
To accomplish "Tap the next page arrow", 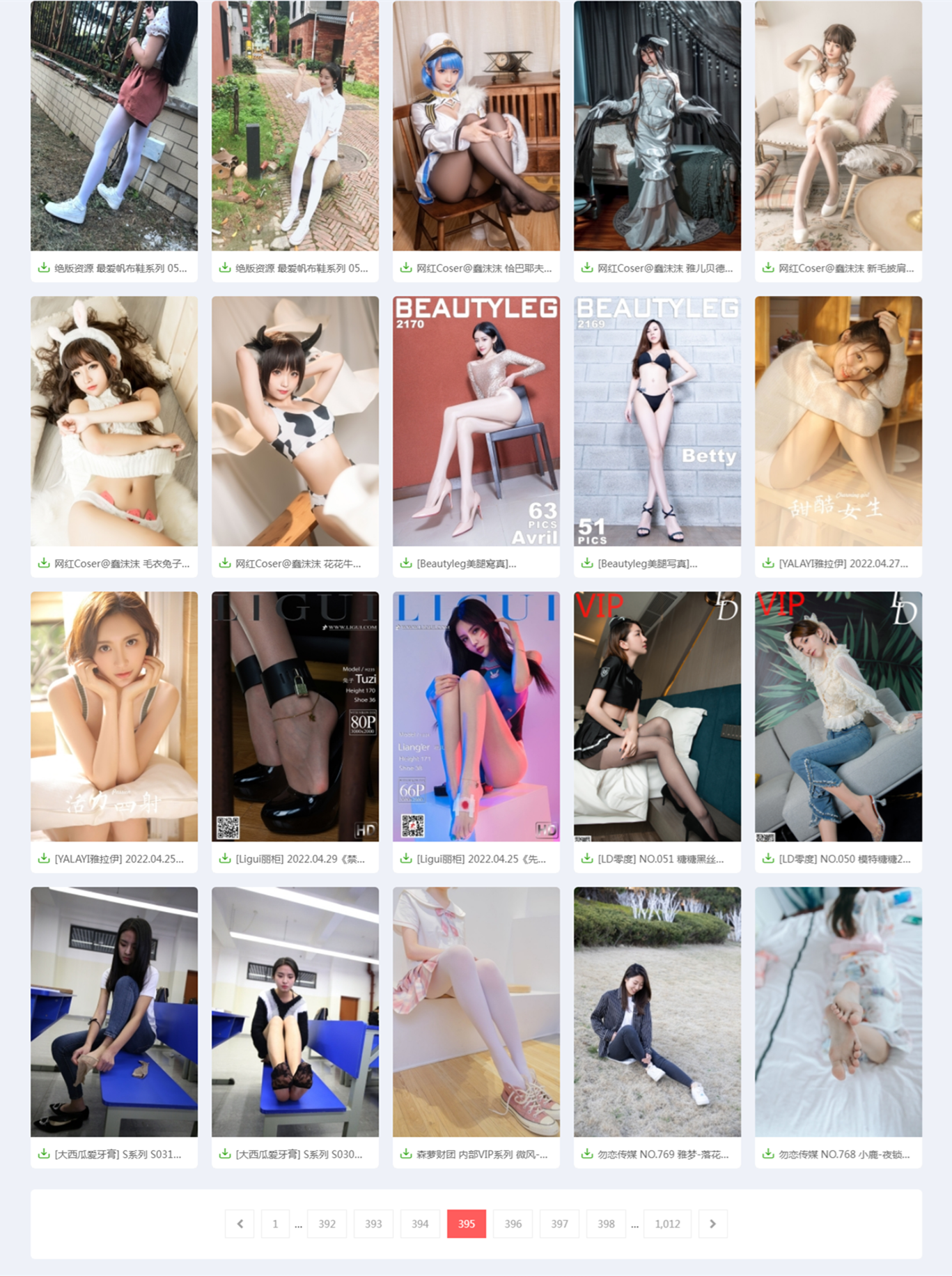I will pyautogui.click(x=712, y=1223).
